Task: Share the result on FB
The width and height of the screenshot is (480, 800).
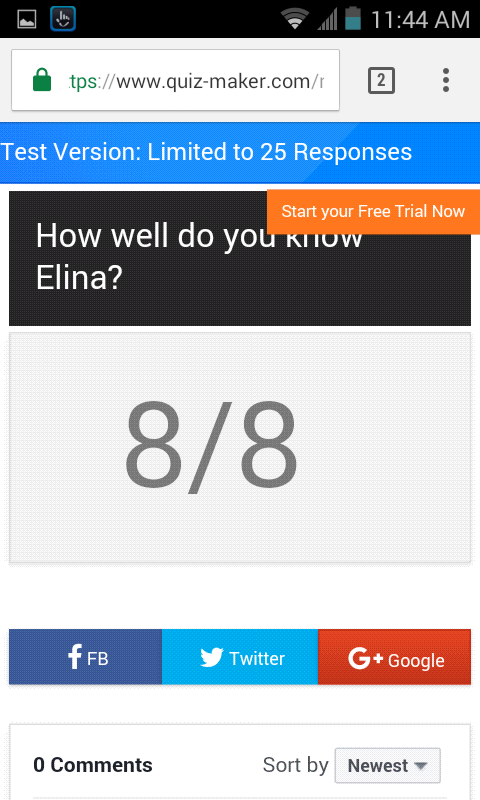Action: tap(86, 657)
